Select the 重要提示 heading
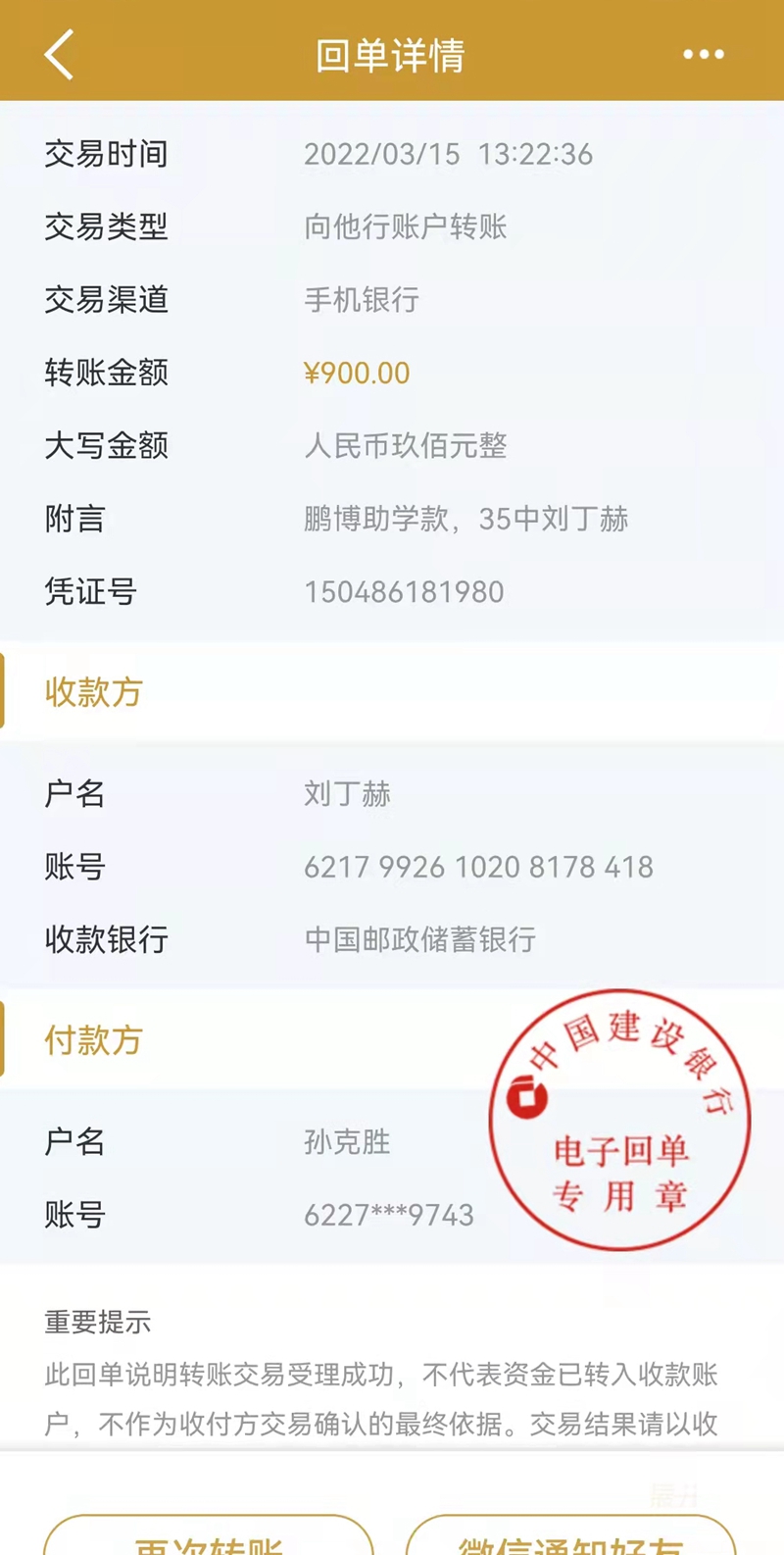This screenshot has width=784, height=1555. coord(96,1323)
